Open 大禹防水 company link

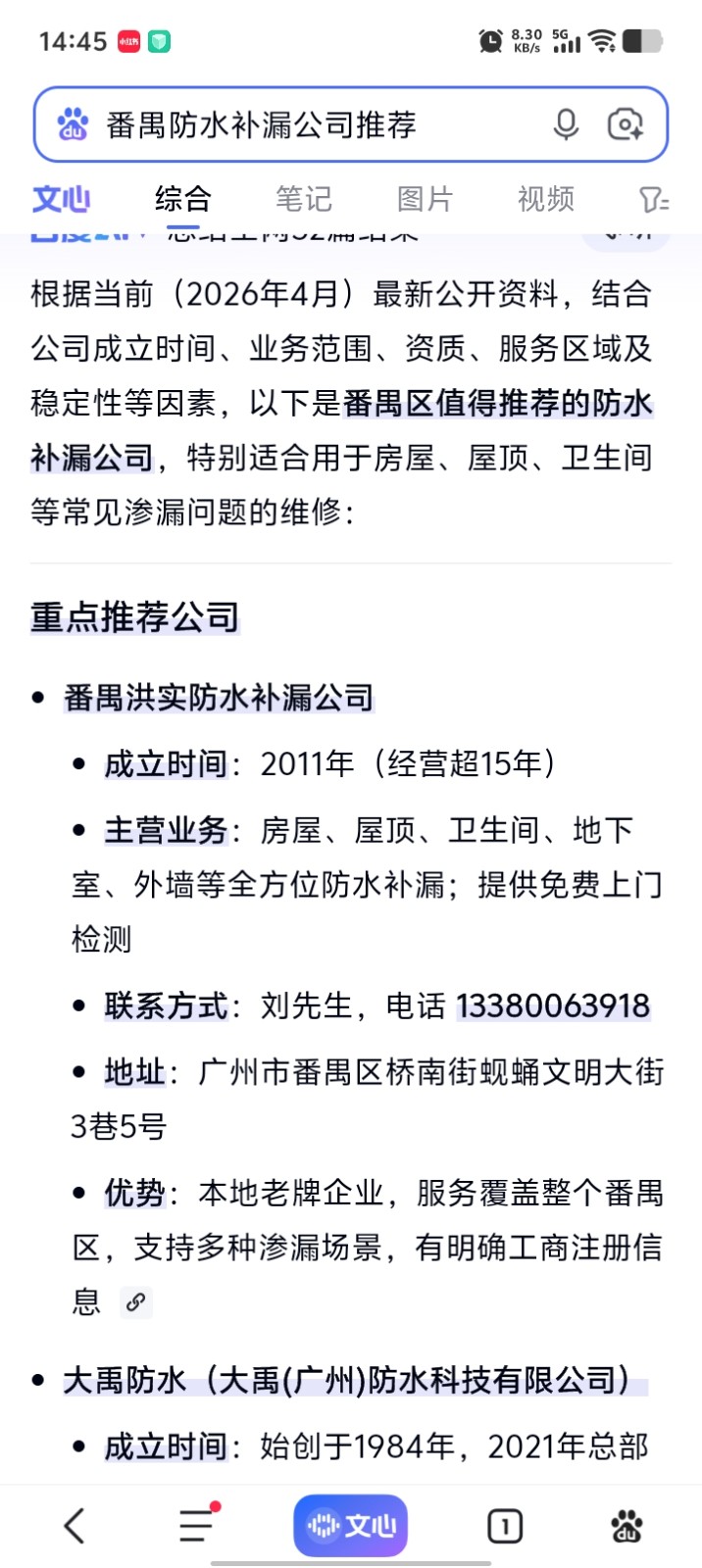pyautogui.click(x=347, y=1380)
